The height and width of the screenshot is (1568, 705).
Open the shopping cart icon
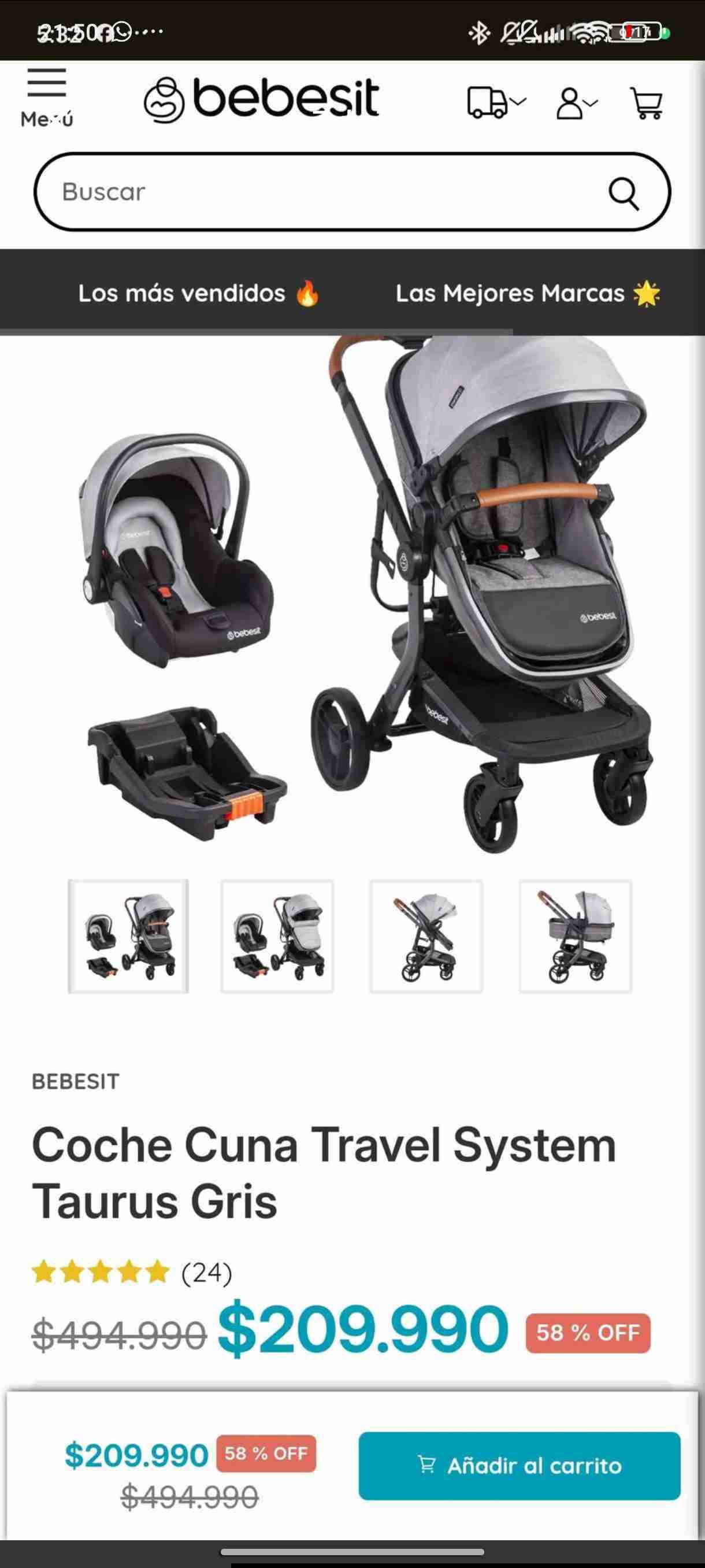coord(647,101)
